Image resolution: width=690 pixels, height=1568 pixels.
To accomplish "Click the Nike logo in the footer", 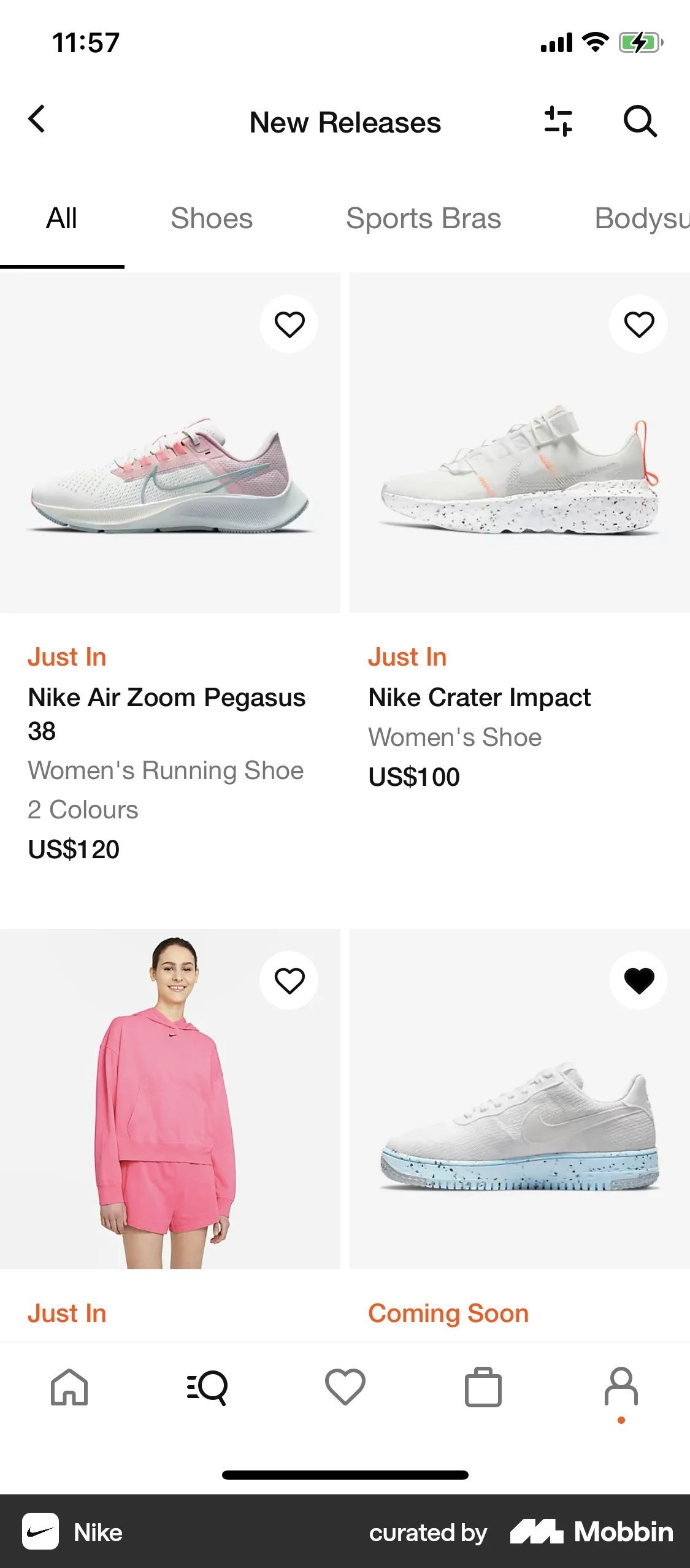I will pos(40,1532).
